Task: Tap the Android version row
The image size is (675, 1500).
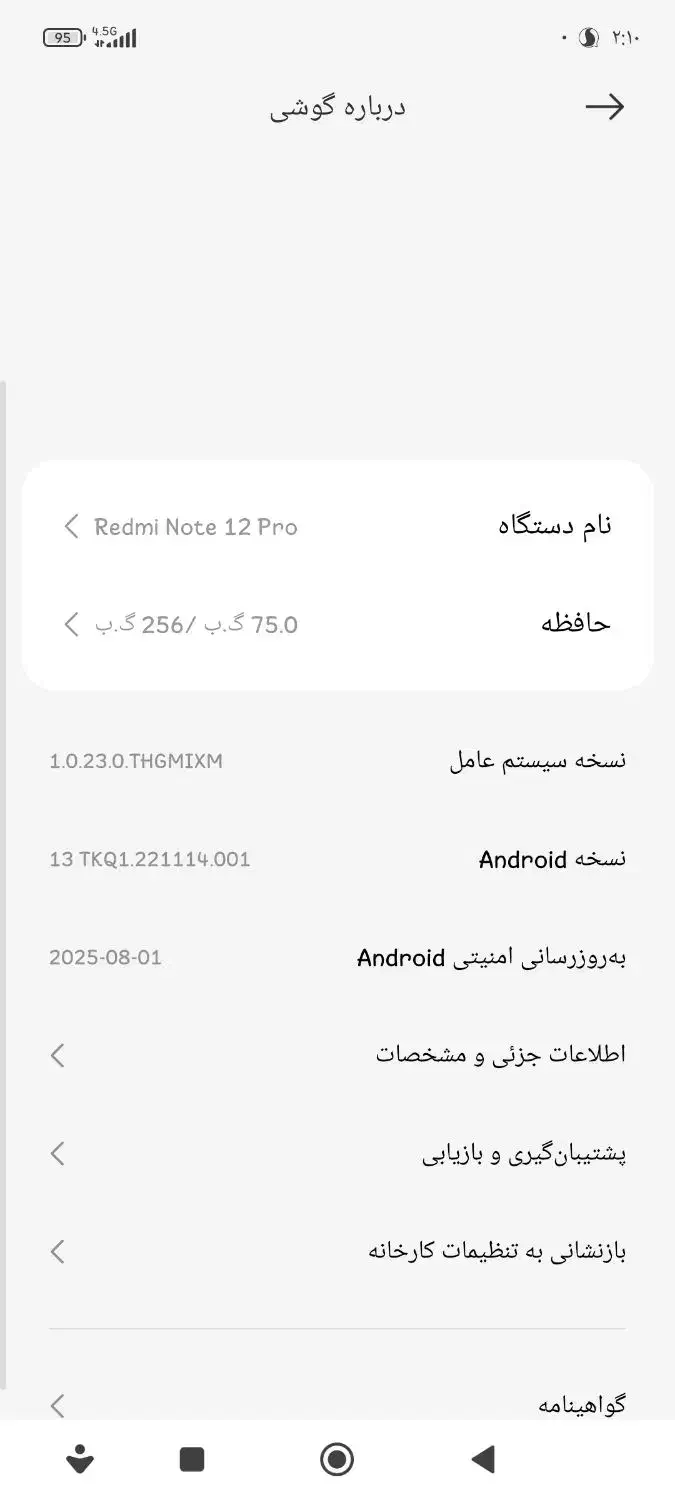Action: click(x=337, y=859)
